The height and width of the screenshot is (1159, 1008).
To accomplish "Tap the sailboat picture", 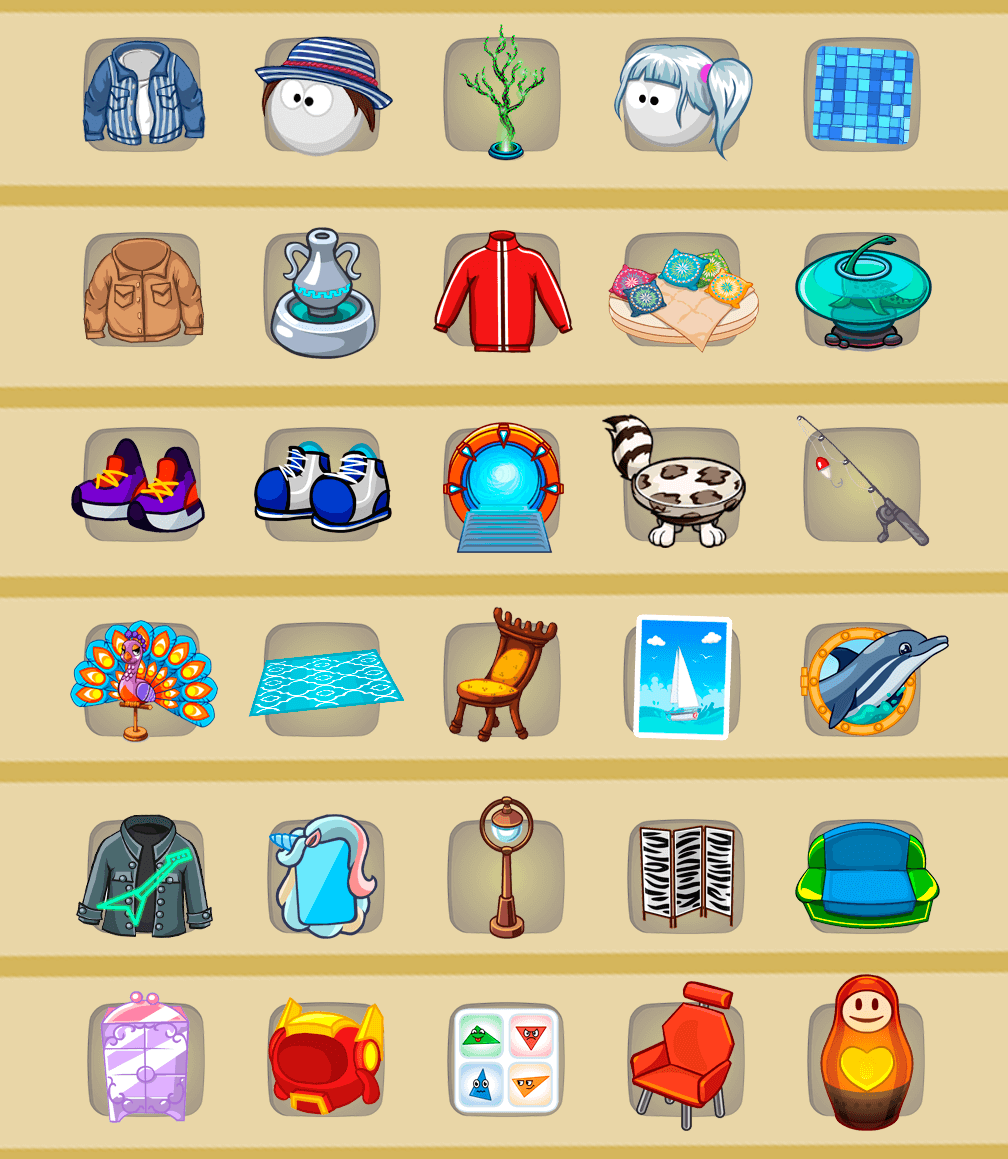I will coord(684,677).
